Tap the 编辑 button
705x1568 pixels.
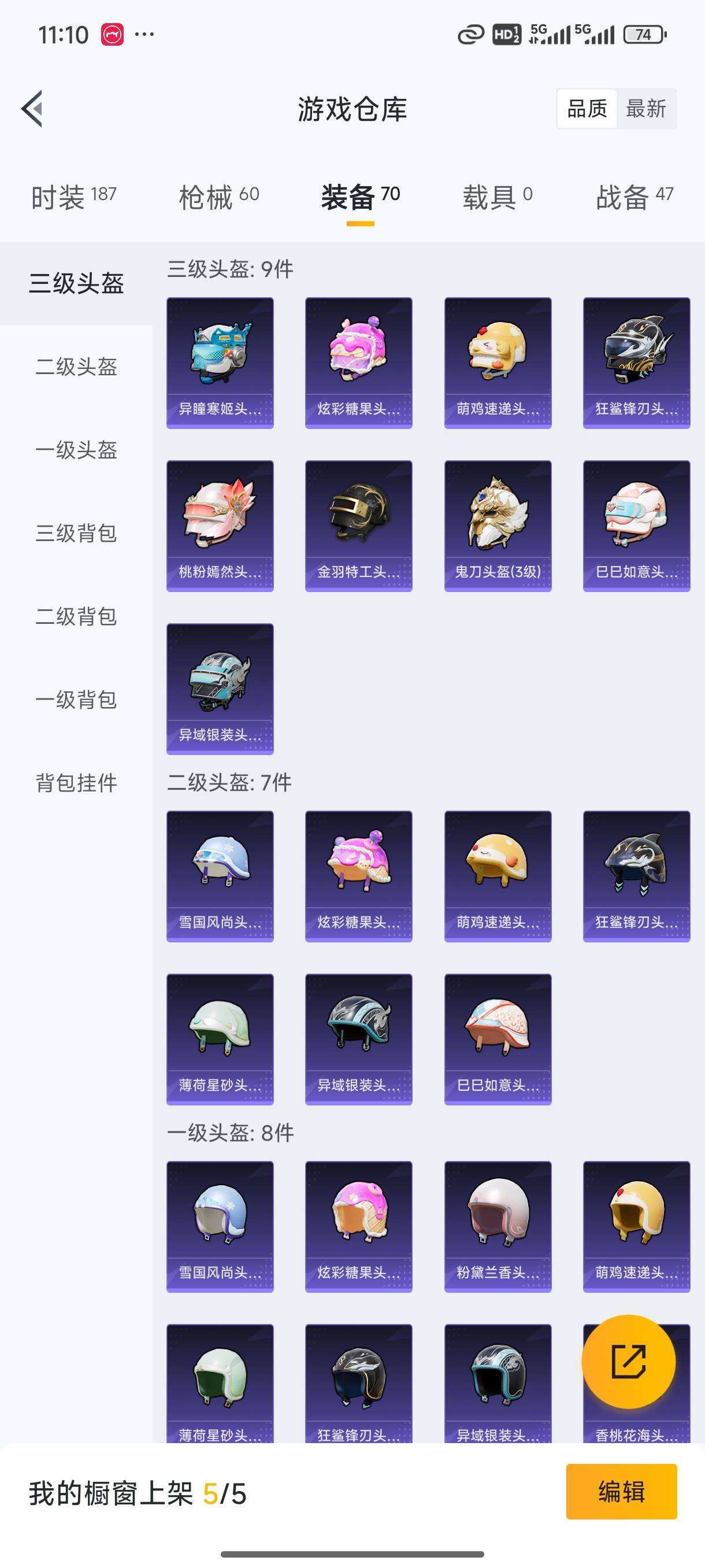pos(621,1491)
